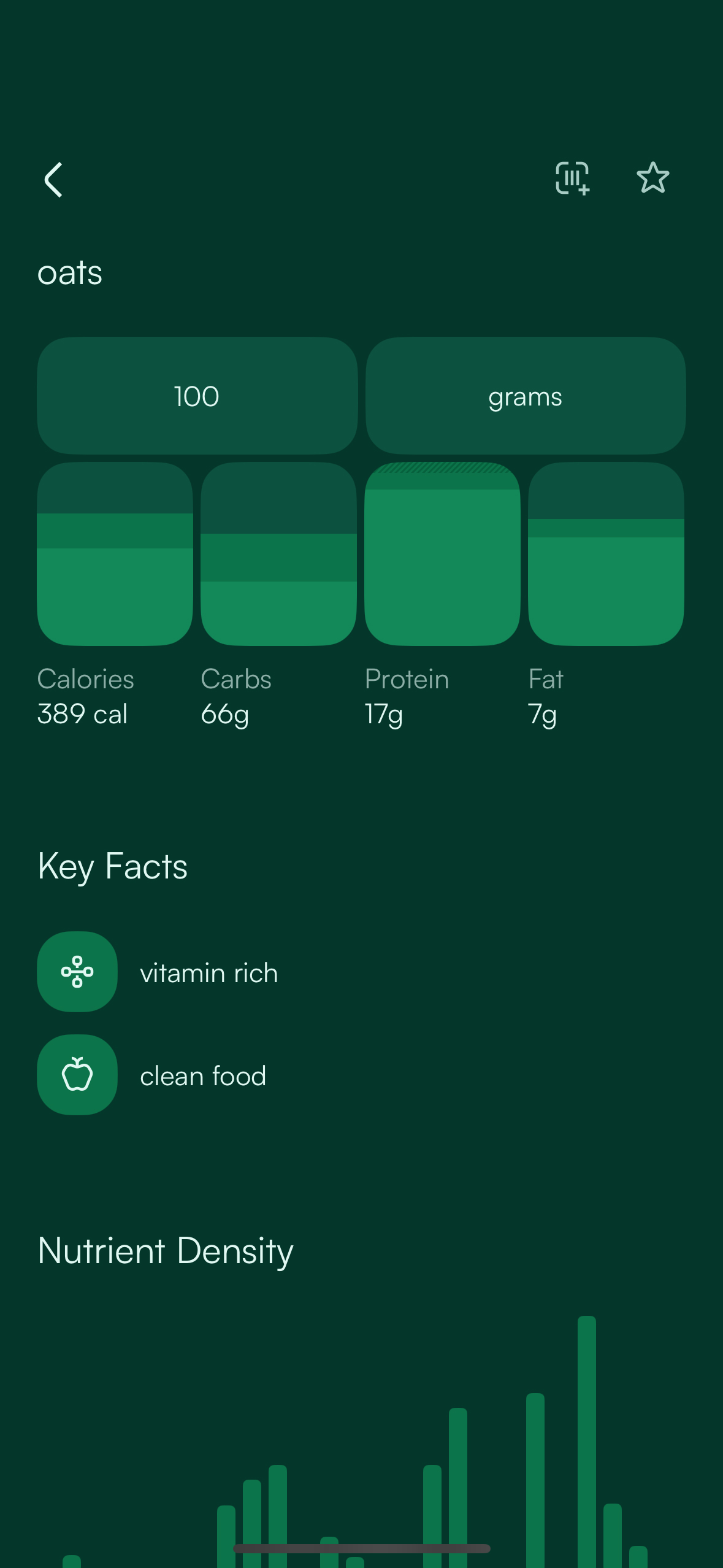723x1568 pixels.
Task: Open the barcode scanner icon
Action: (572, 179)
